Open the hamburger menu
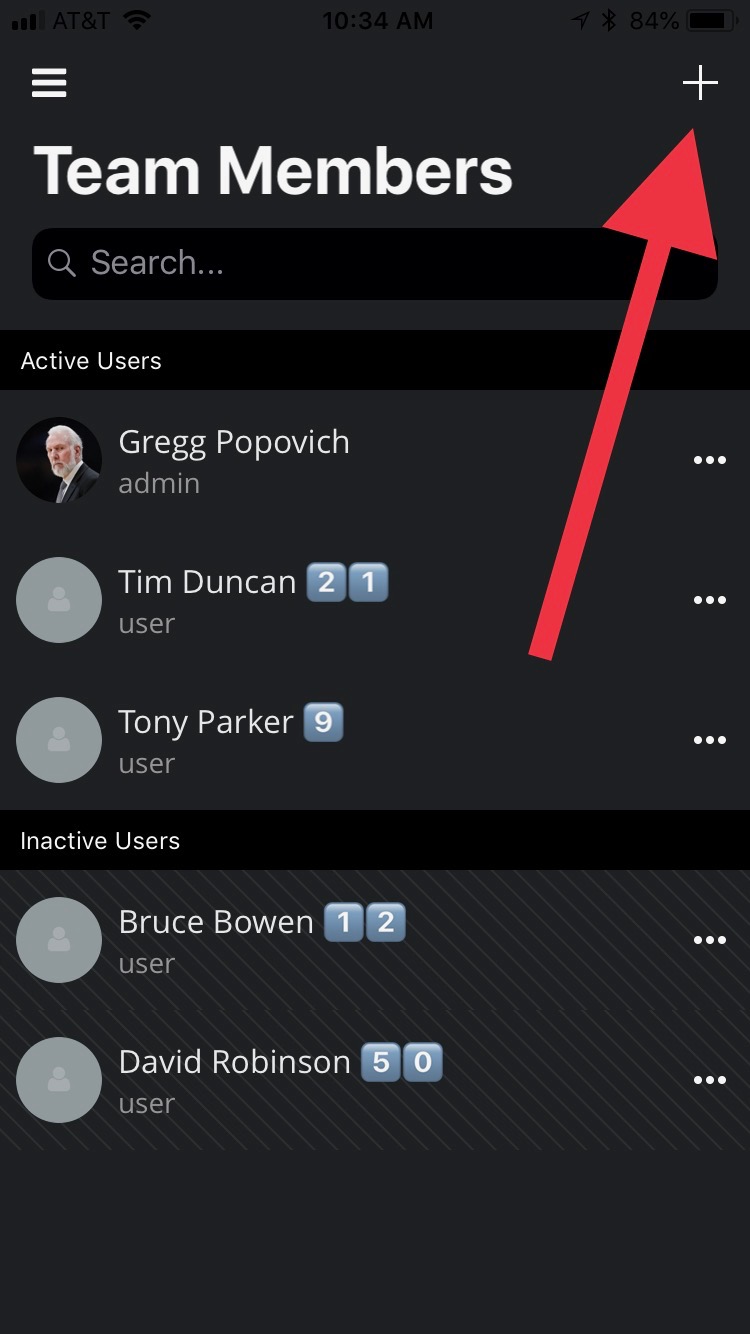The width and height of the screenshot is (750, 1334). (49, 82)
